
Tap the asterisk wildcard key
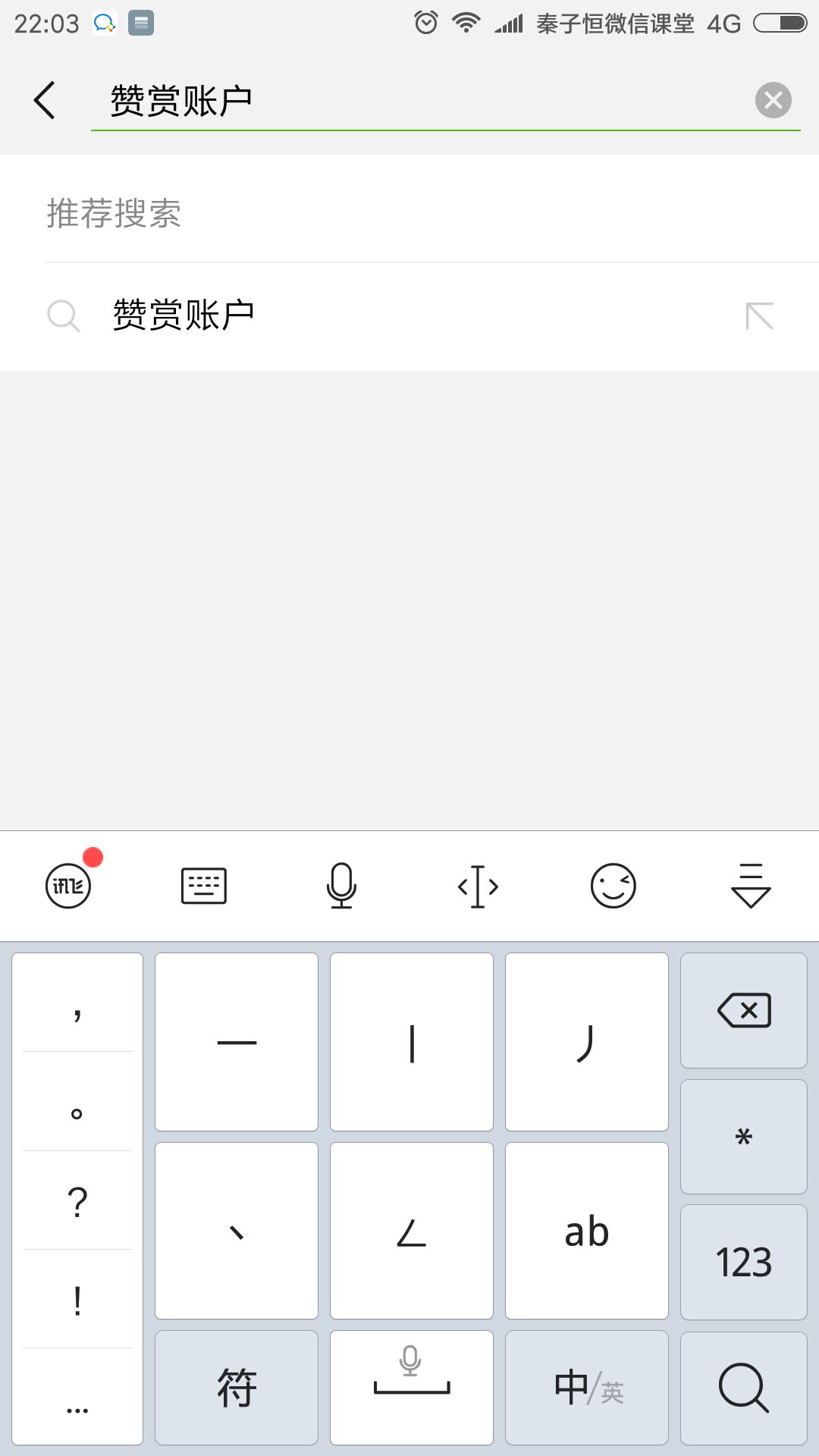744,1137
